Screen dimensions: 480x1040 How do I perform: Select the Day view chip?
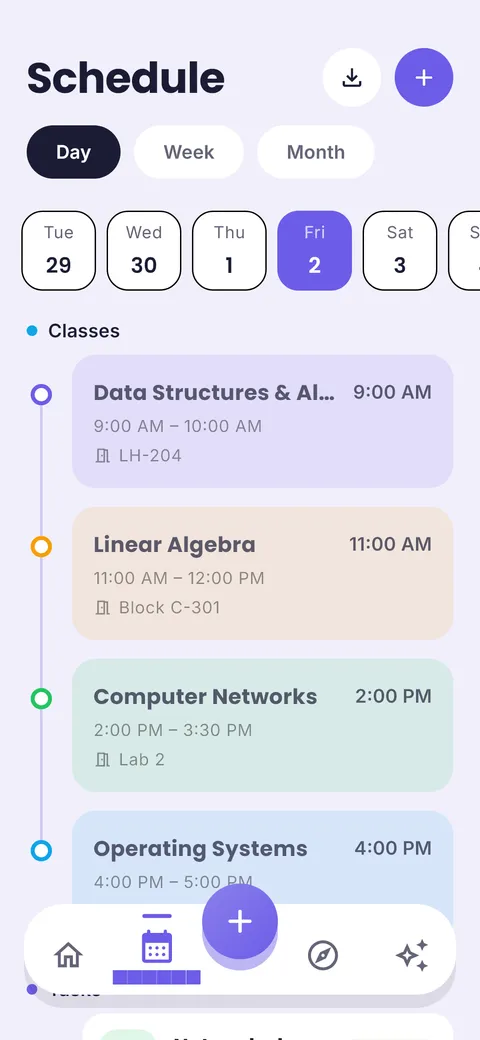[74, 152]
